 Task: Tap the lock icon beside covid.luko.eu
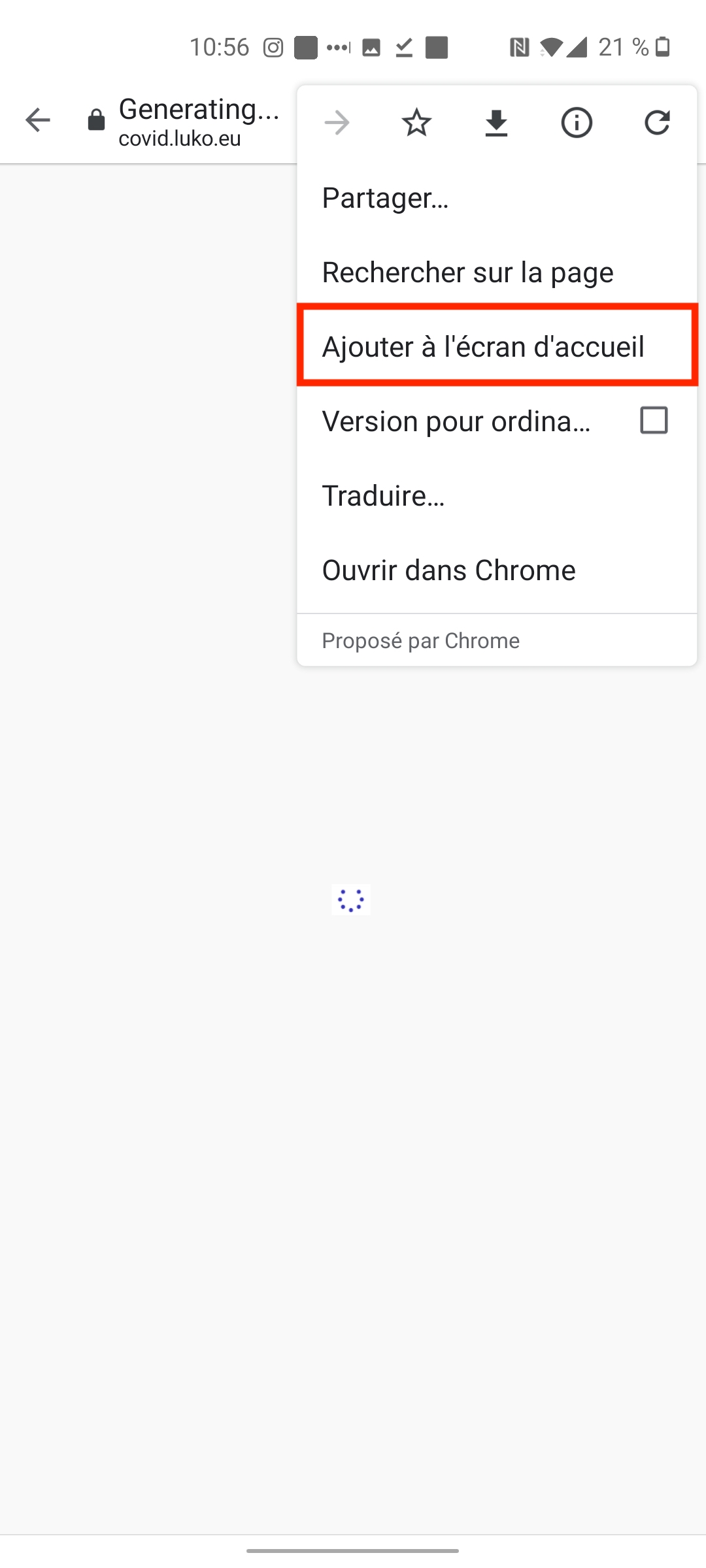96,120
